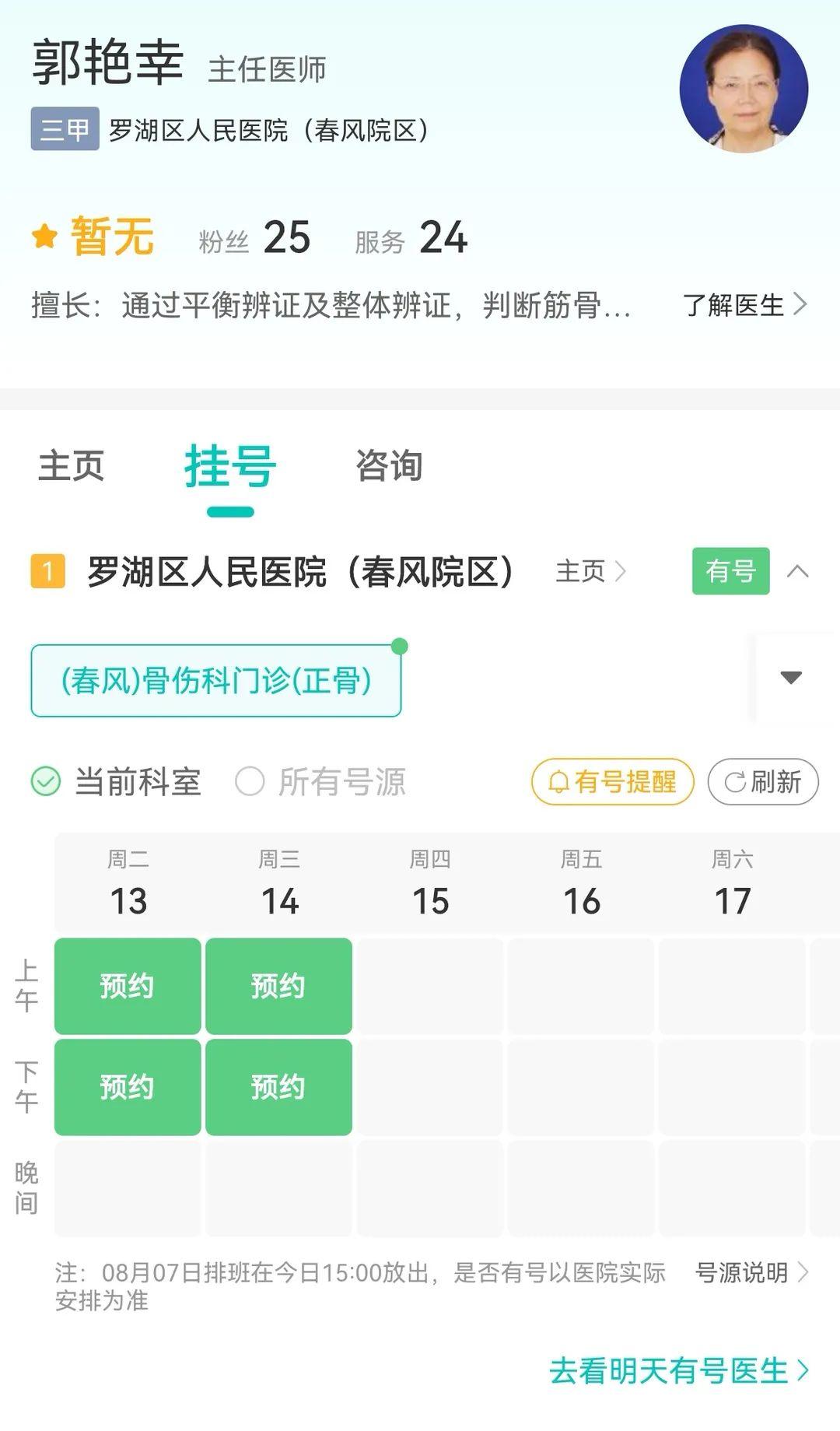Select 当前科室 option
The height and width of the screenshot is (1431, 840).
click(117, 782)
